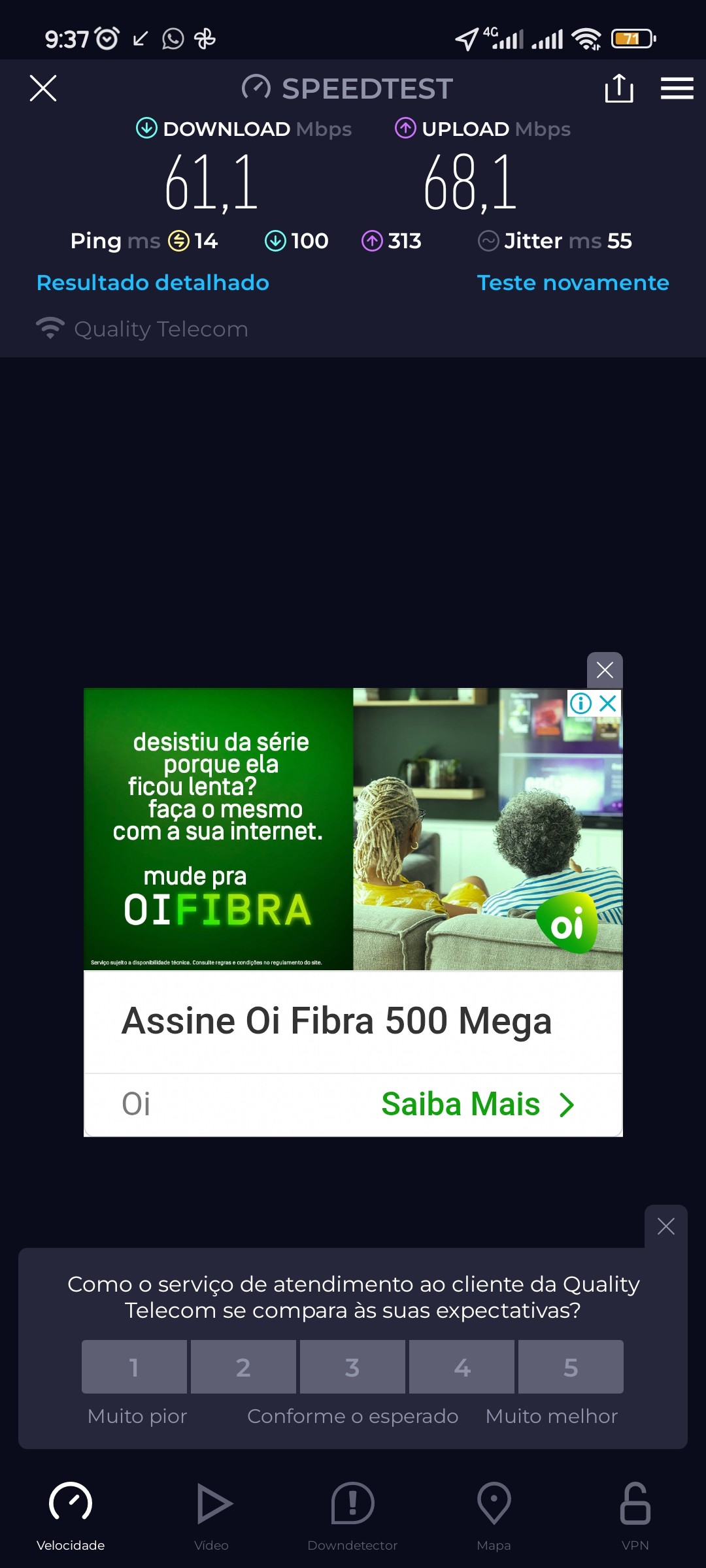
Task: Open the VPN tab
Action: click(x=635, y=1516)
